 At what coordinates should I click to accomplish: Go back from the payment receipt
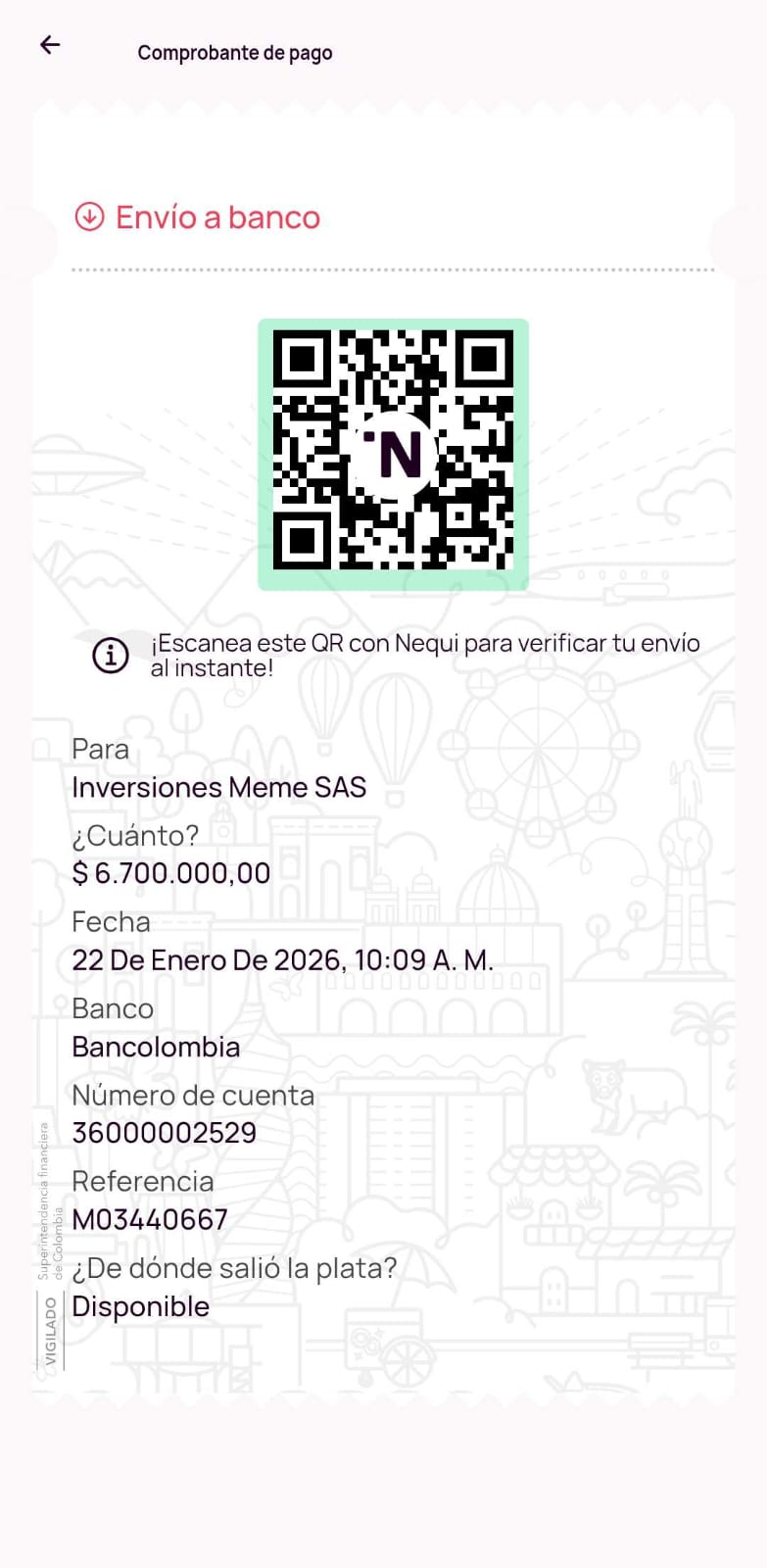50,44
